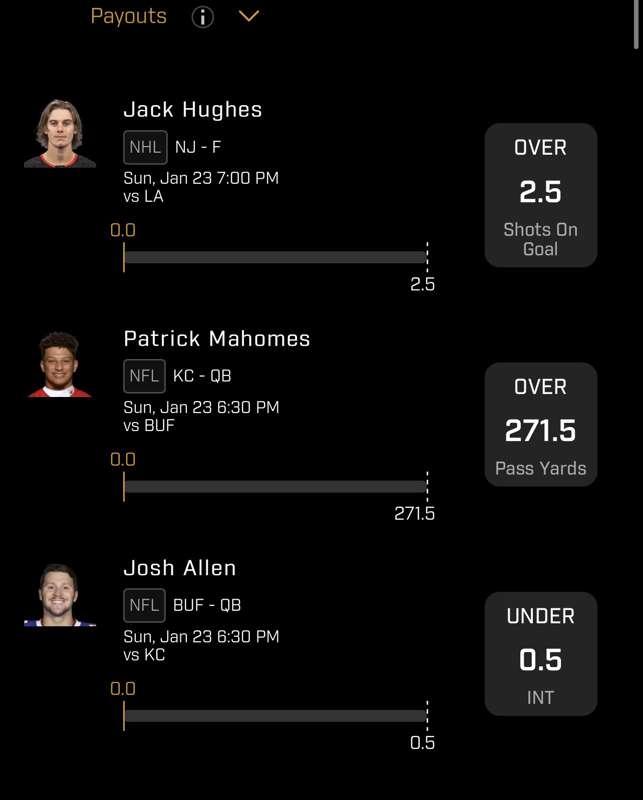Tap Jack Hughes Over 2.5 Shots On Goal
The height and width of the screenshot is (800, 643).
540,195
